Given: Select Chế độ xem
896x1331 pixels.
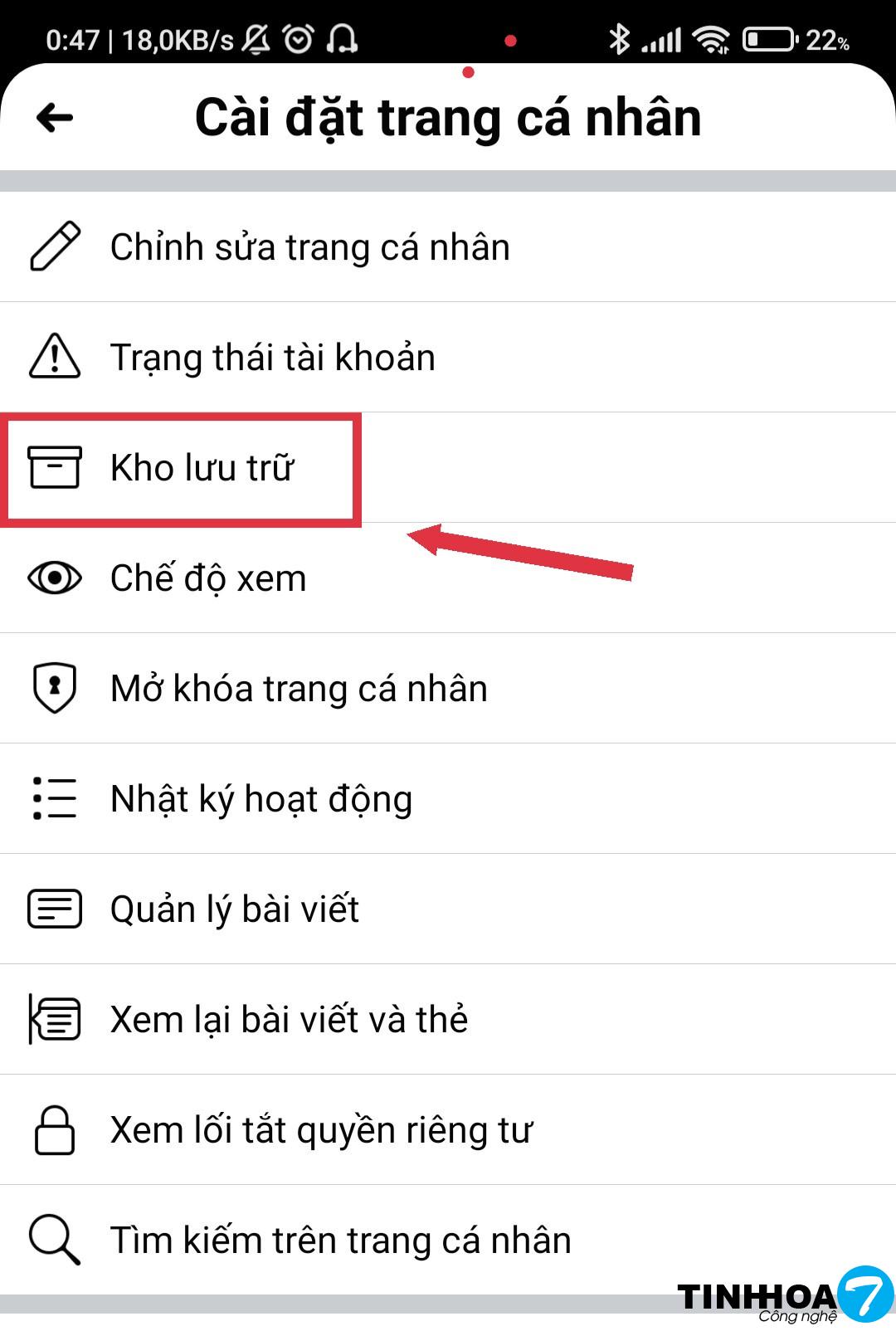Looking at the screenshot, I should (x=207, y=578).
